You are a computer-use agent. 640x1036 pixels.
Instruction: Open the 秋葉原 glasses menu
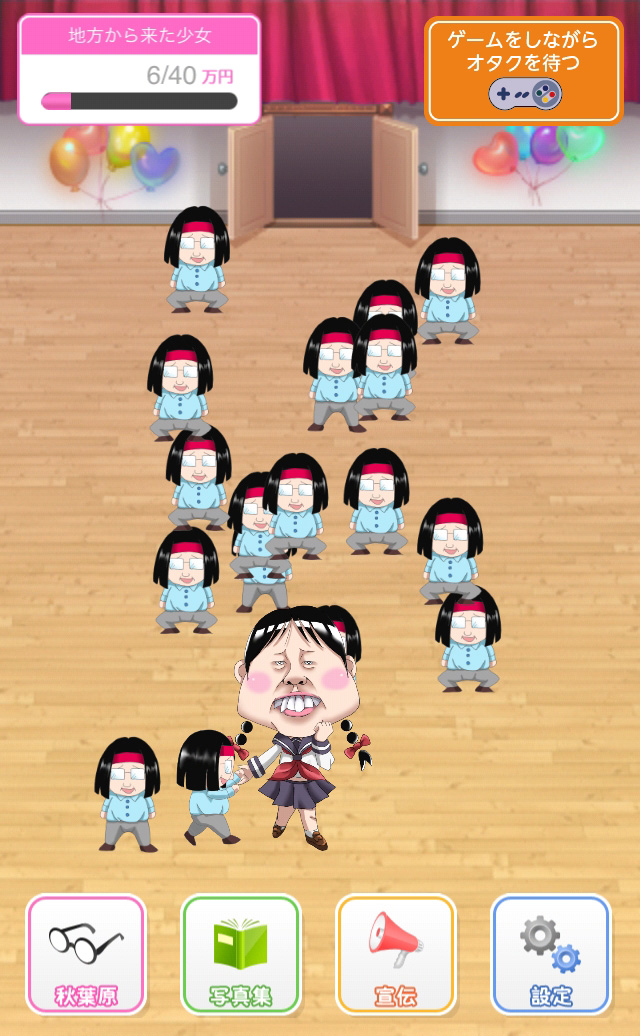tap(86, 953)
